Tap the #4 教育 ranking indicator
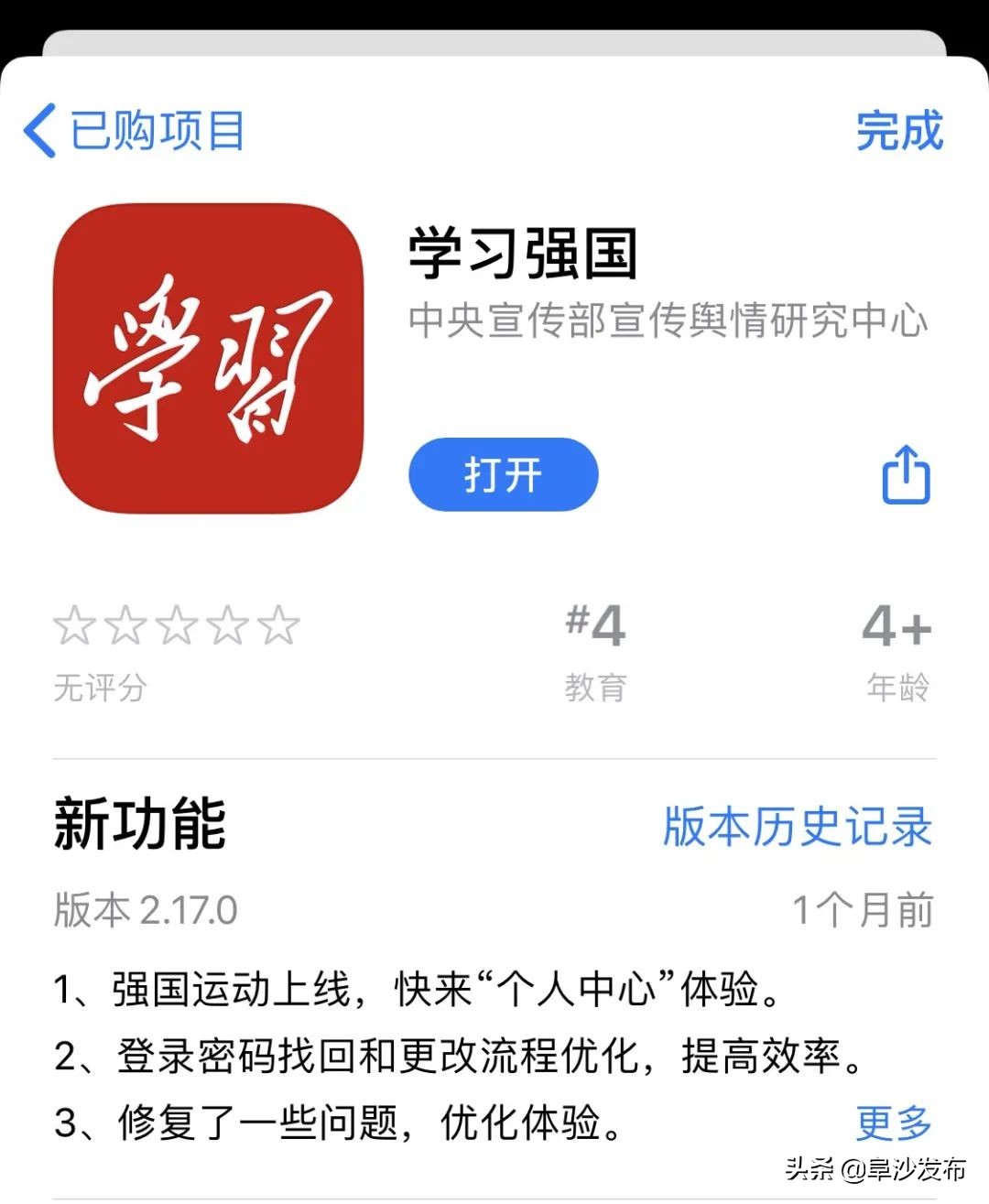This screenshot has height=1204, width=989. pos(595,645)
